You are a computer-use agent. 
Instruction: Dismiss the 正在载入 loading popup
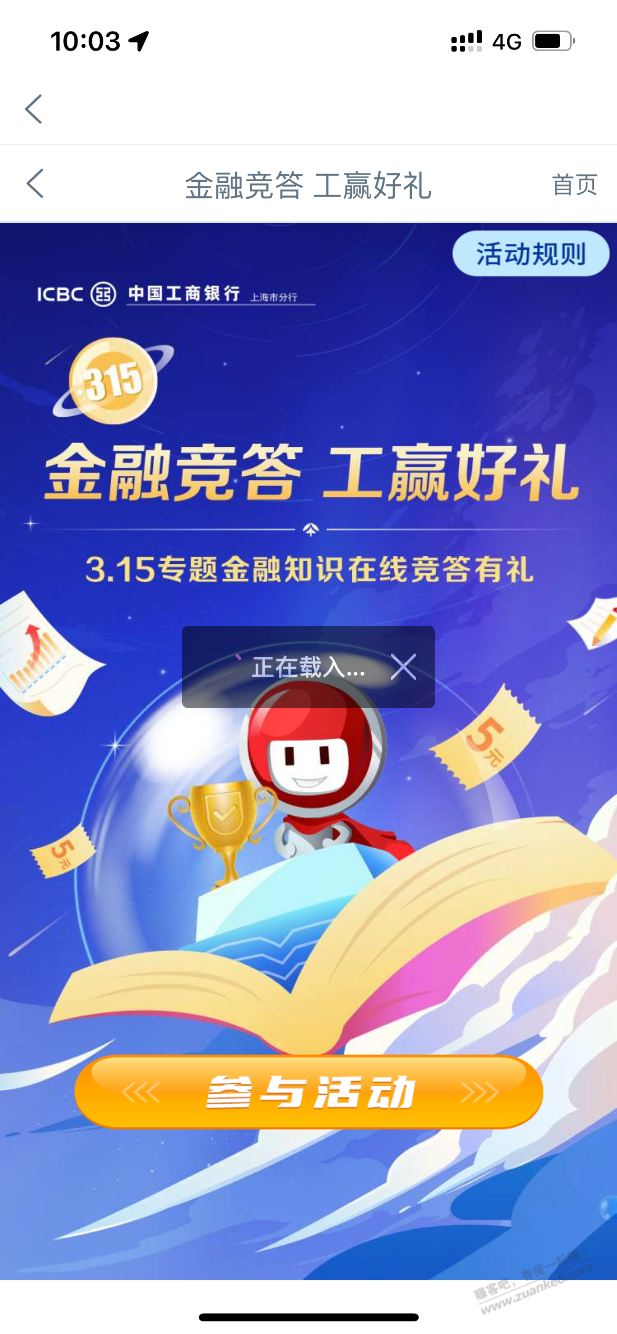pyautogui.click(x=403, y=667)
